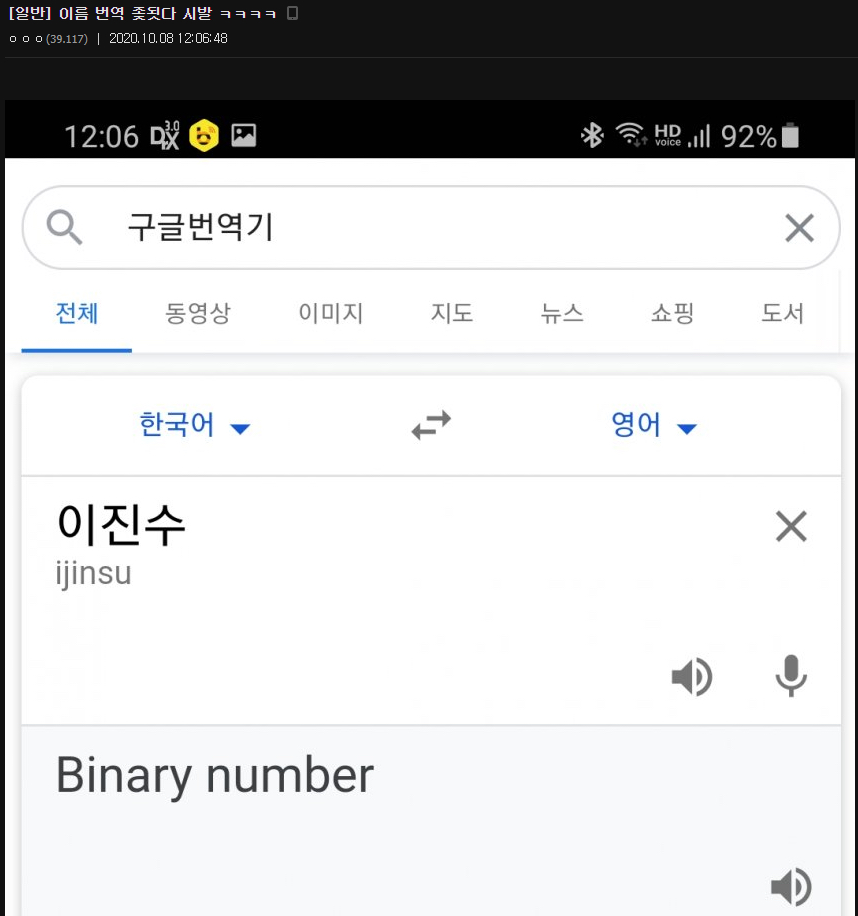The height and width of the screenshot is (916, 858).
Task: Clear the 이진수 input with the X button
Action: click(x=791, y=526)
